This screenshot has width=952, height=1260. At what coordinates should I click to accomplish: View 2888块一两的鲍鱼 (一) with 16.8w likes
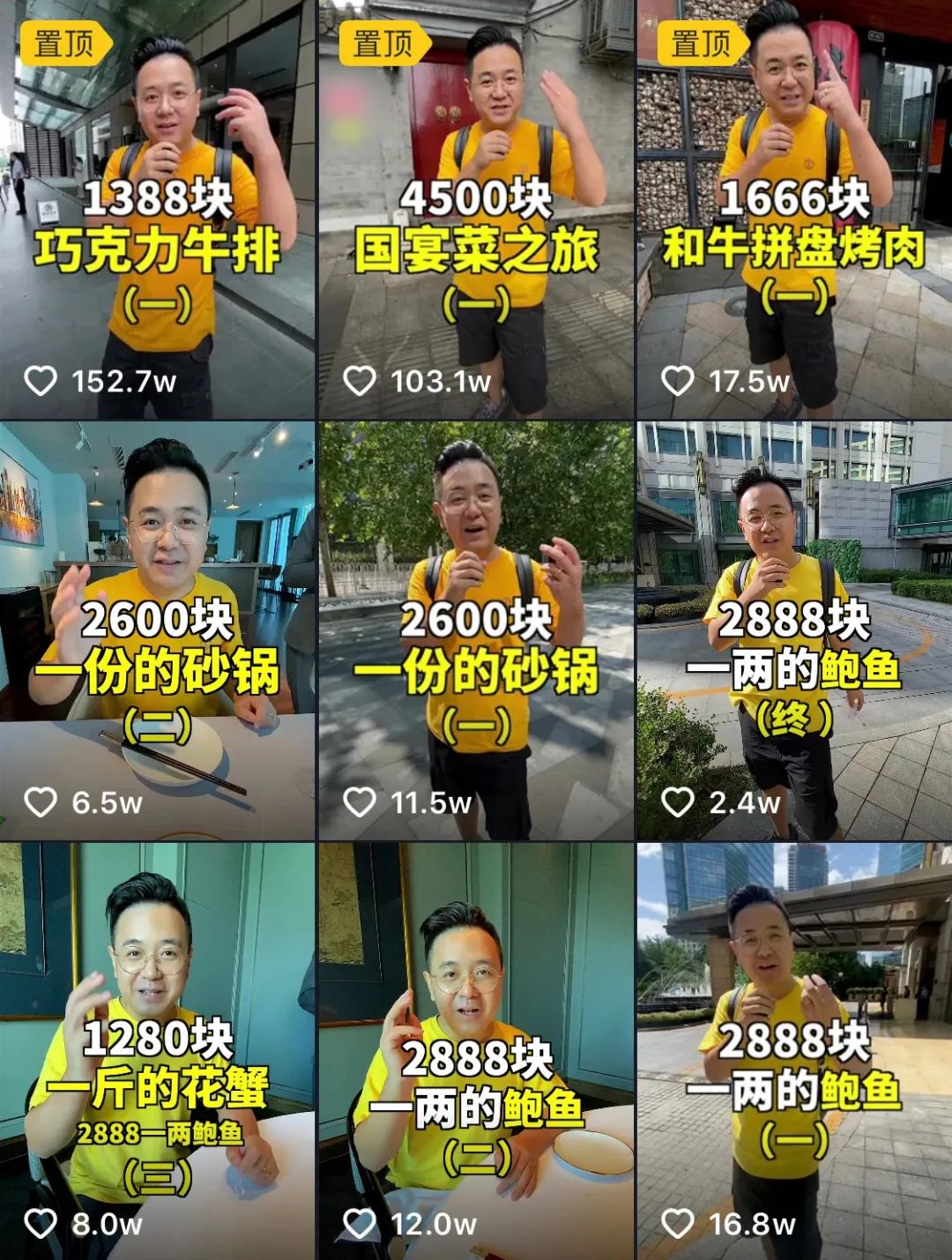coord(794,1051)
